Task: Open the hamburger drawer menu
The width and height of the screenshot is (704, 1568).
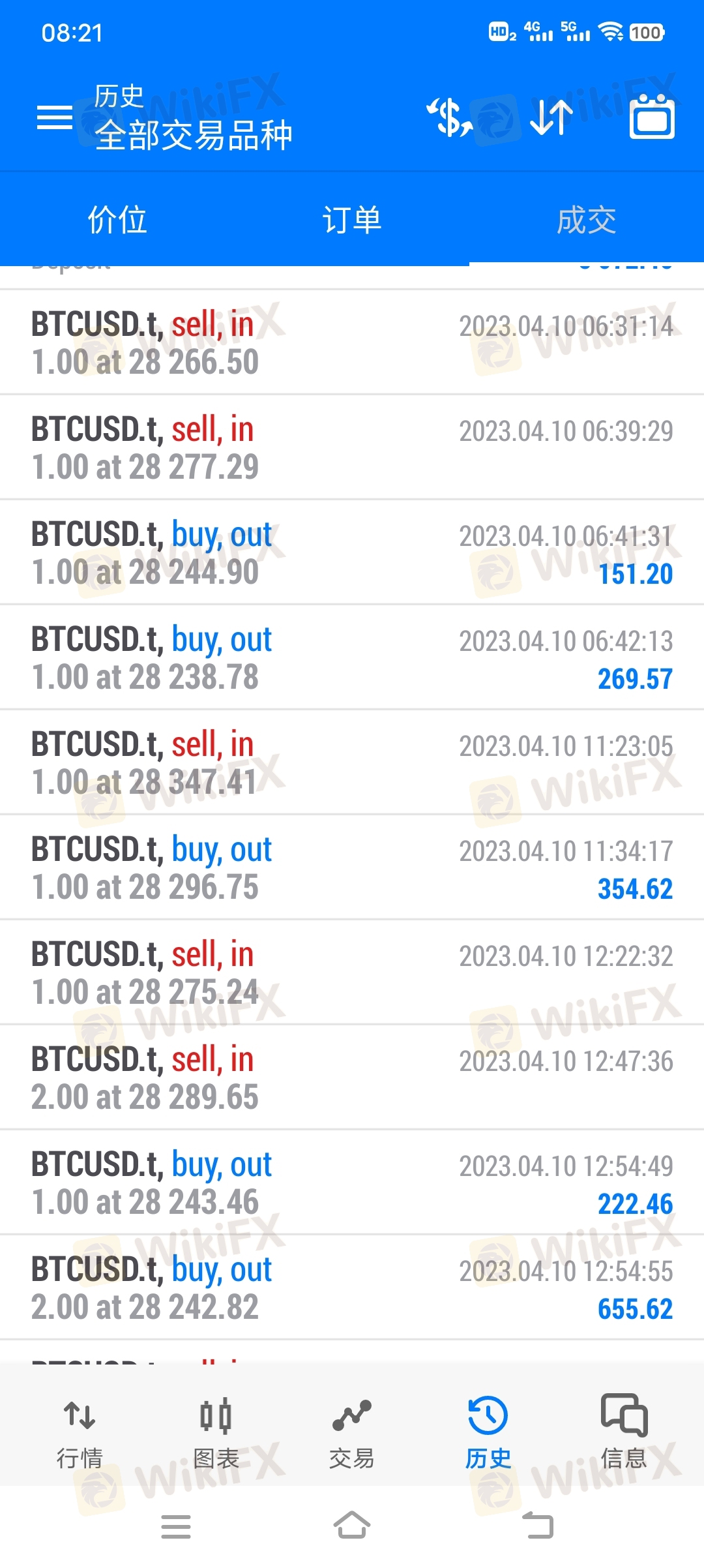Action: 55,118
